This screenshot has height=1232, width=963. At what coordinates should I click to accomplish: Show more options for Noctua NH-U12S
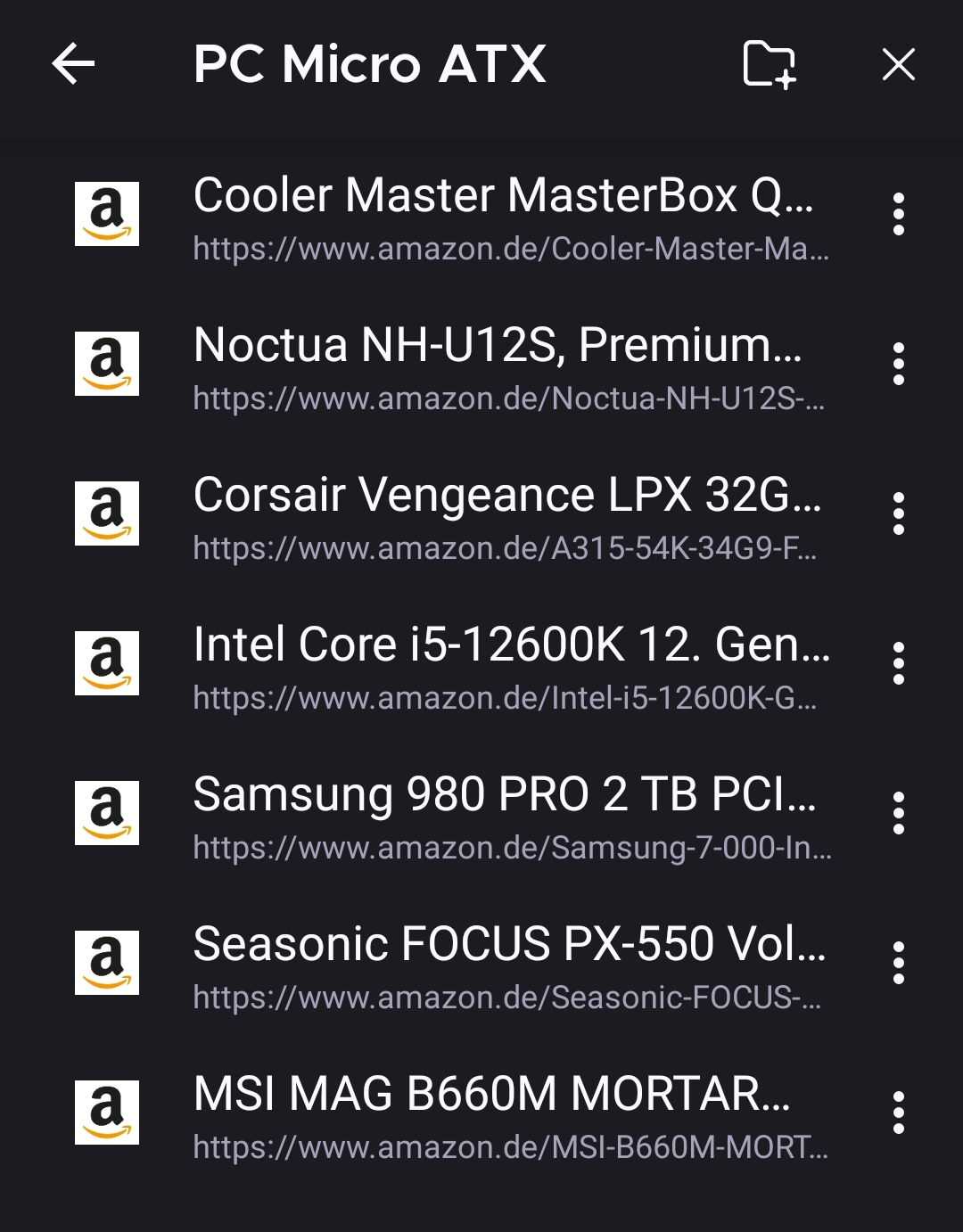pos(898,364)
